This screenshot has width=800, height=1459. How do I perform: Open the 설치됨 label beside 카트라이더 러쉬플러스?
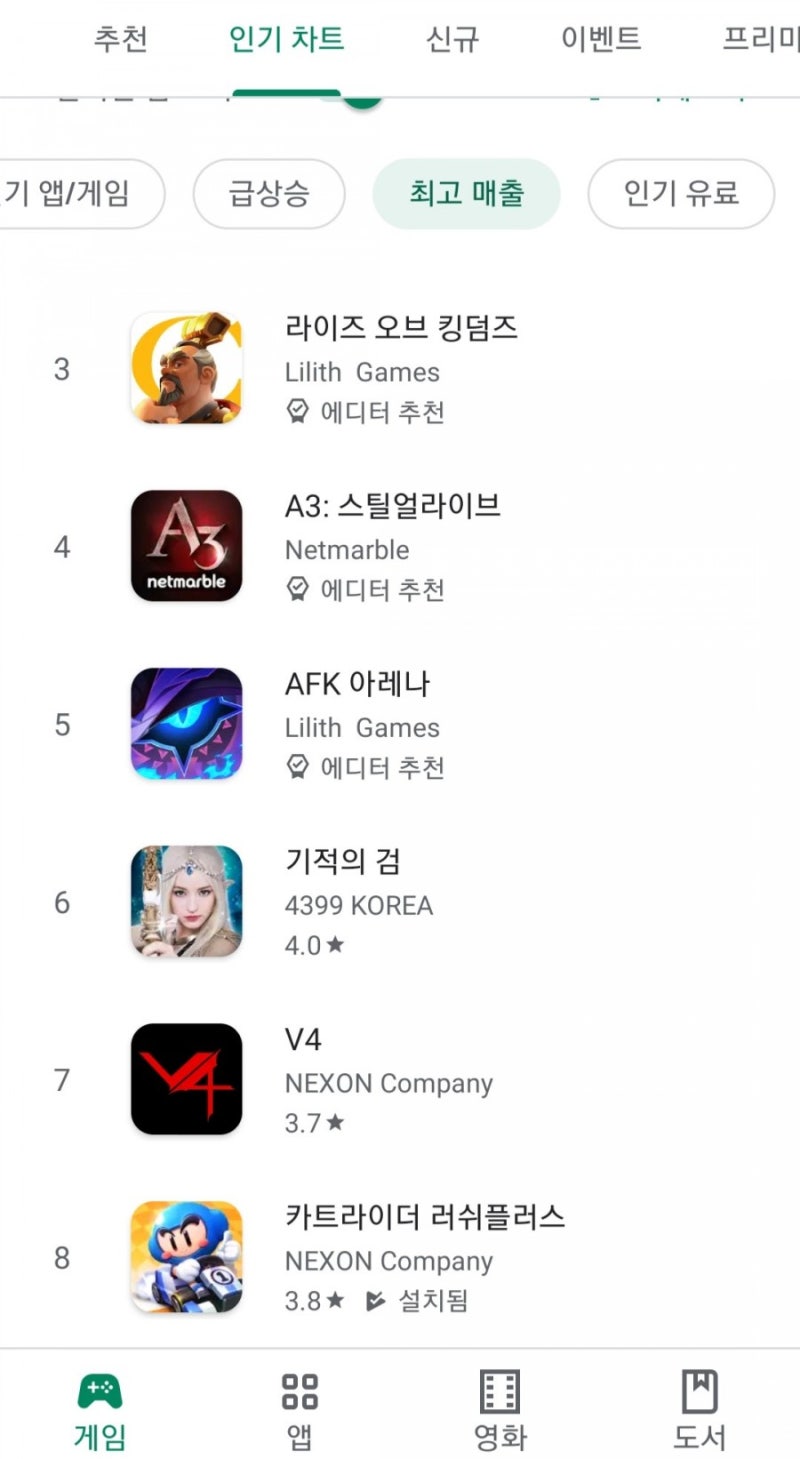432,1302
